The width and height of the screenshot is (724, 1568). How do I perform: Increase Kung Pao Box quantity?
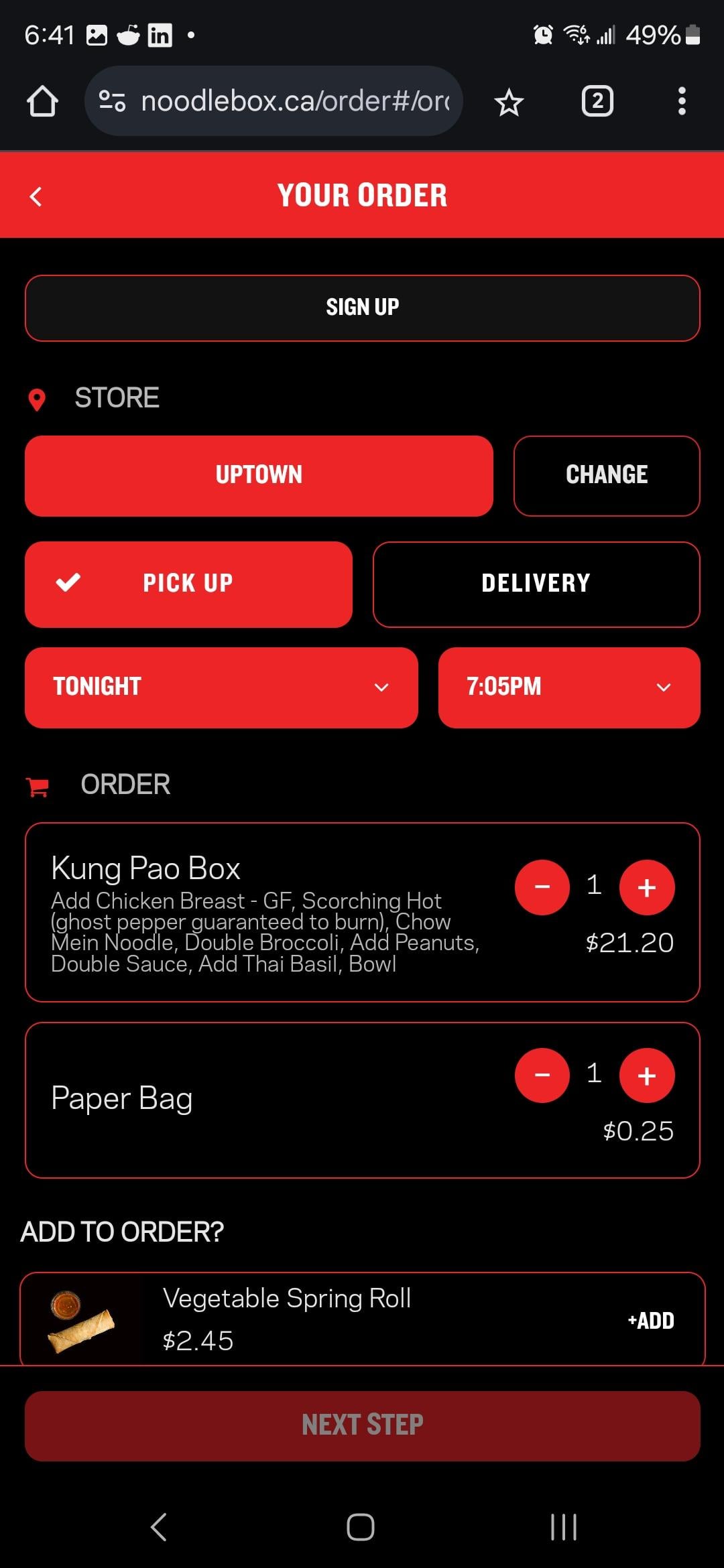click(646, 887)
